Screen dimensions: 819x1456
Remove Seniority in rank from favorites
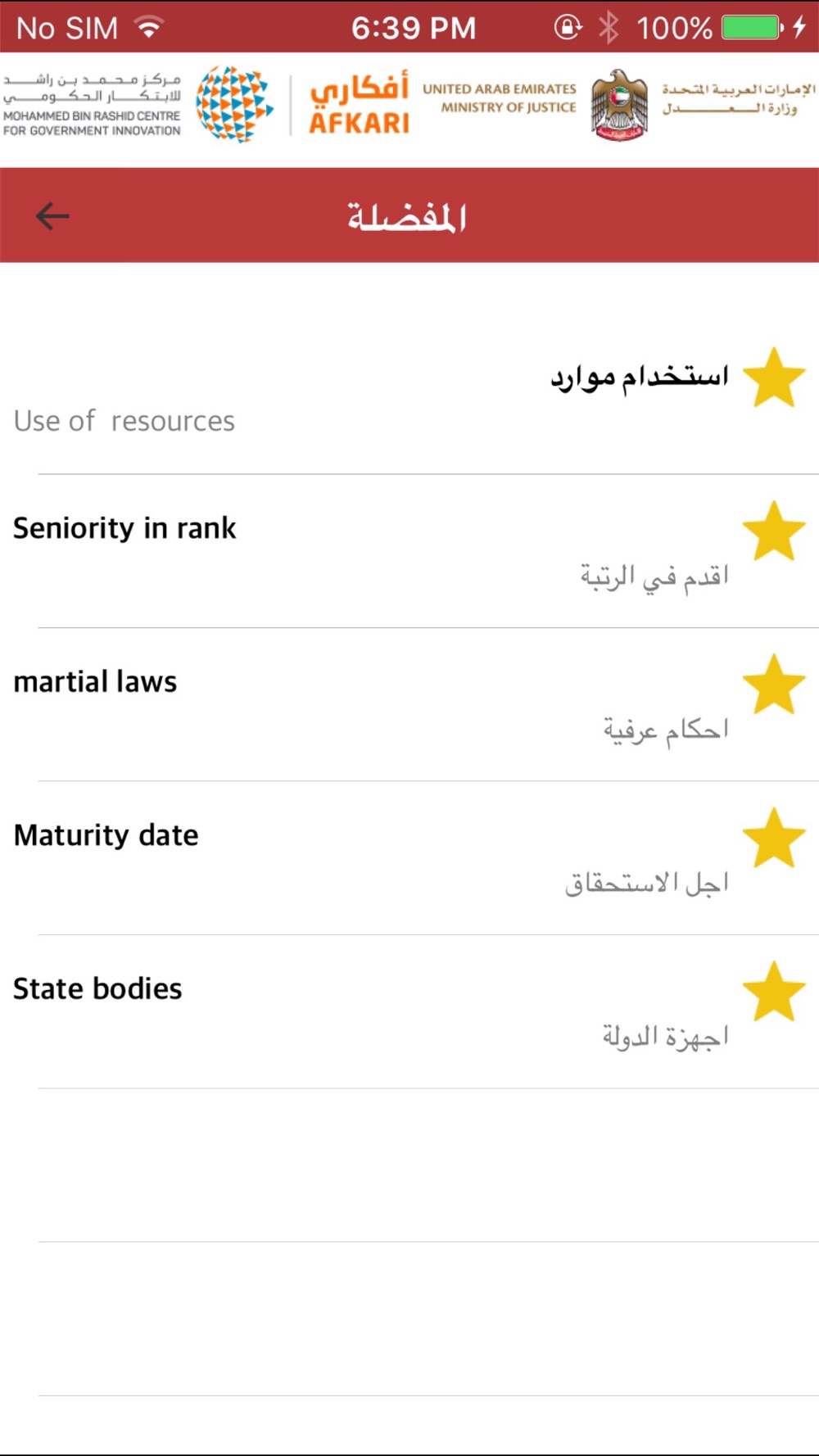[774, 531]
